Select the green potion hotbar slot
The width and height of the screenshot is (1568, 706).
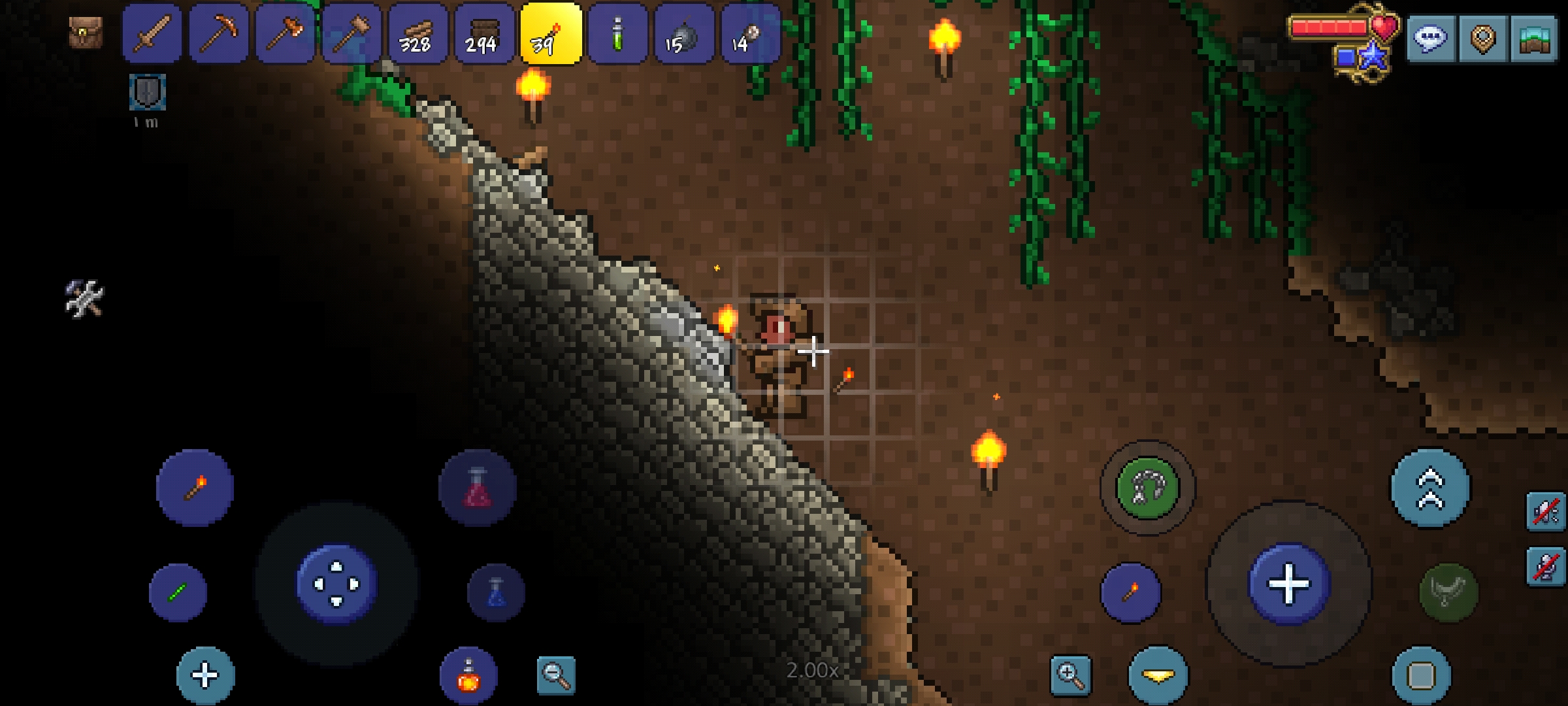click(x=617, y=34)
